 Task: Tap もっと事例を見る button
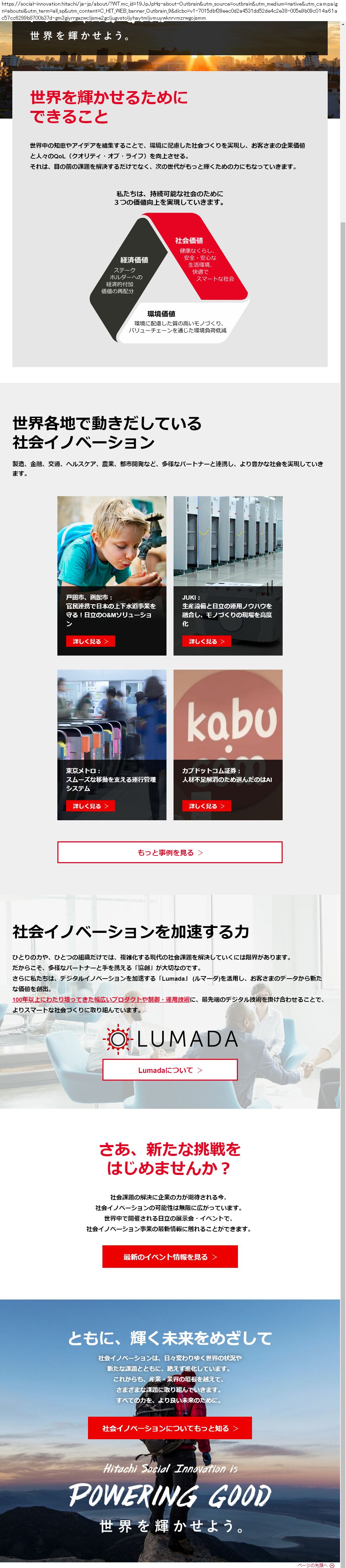point(169,852)
